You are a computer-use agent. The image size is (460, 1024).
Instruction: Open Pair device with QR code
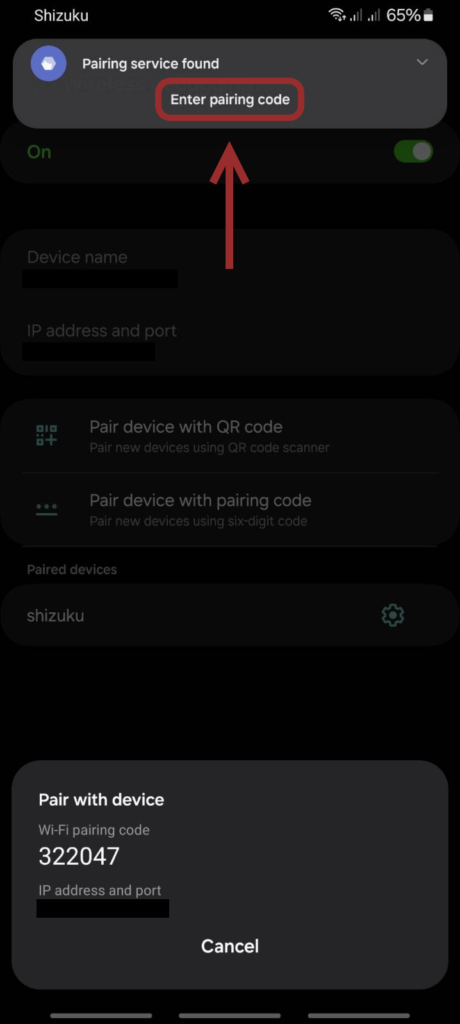click(x=230, y=436)
